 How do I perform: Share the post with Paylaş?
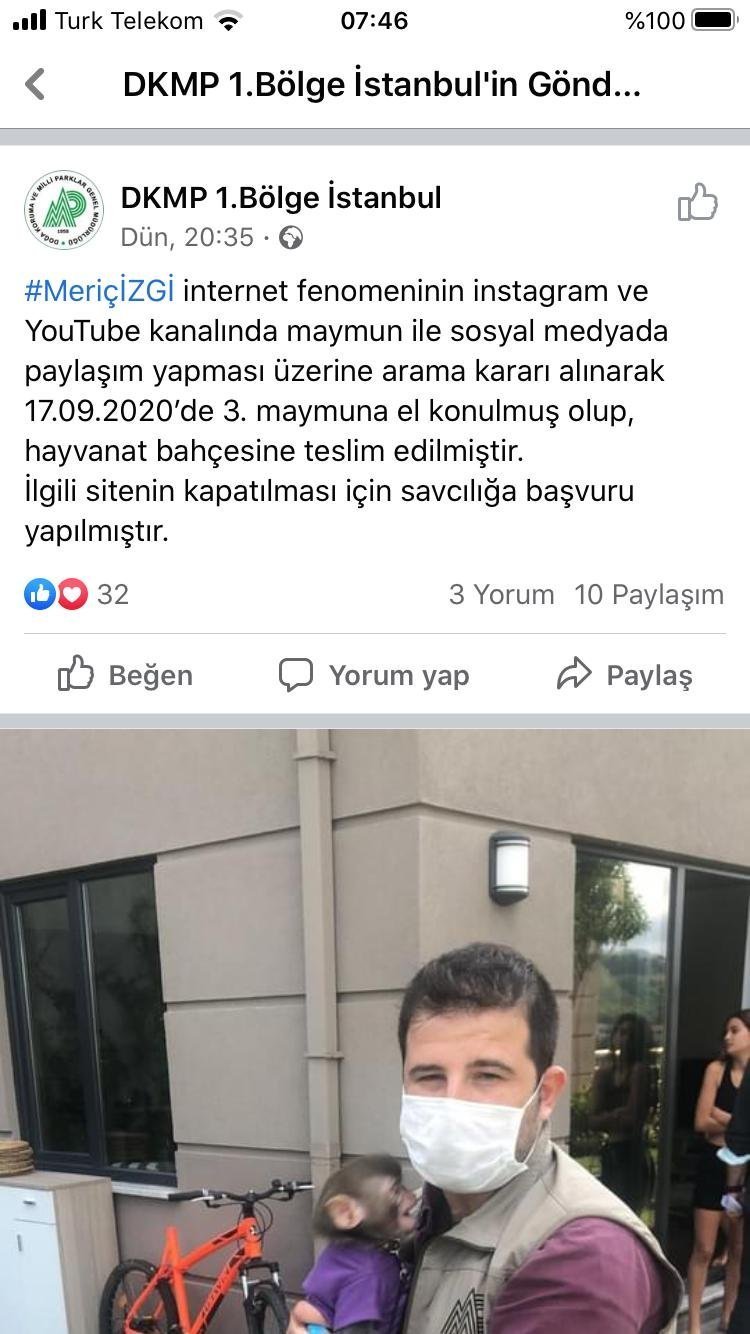coord(625,675)
